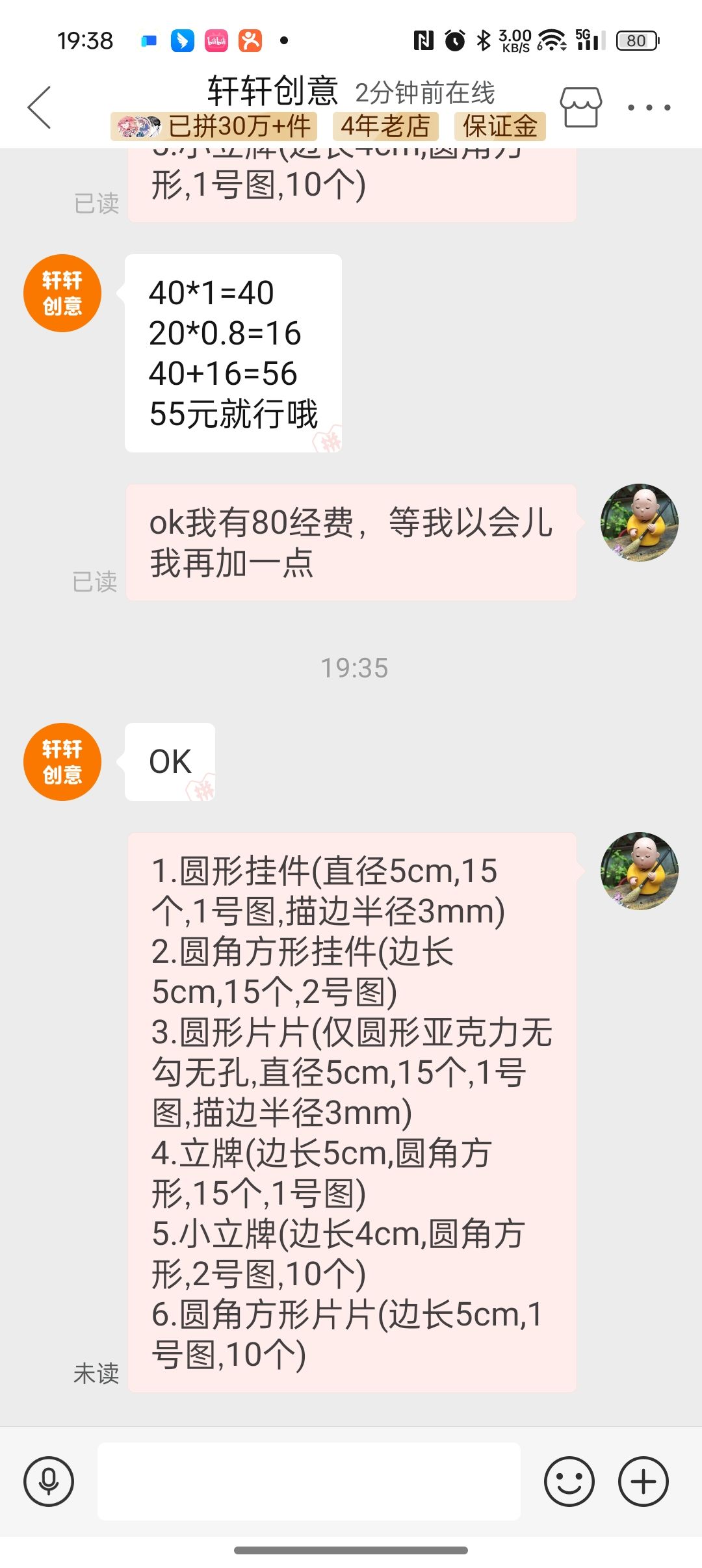Open the plus attachment menu
Screen dimensions: 702x1568
pyautogui.click(x=643, y=1482)
